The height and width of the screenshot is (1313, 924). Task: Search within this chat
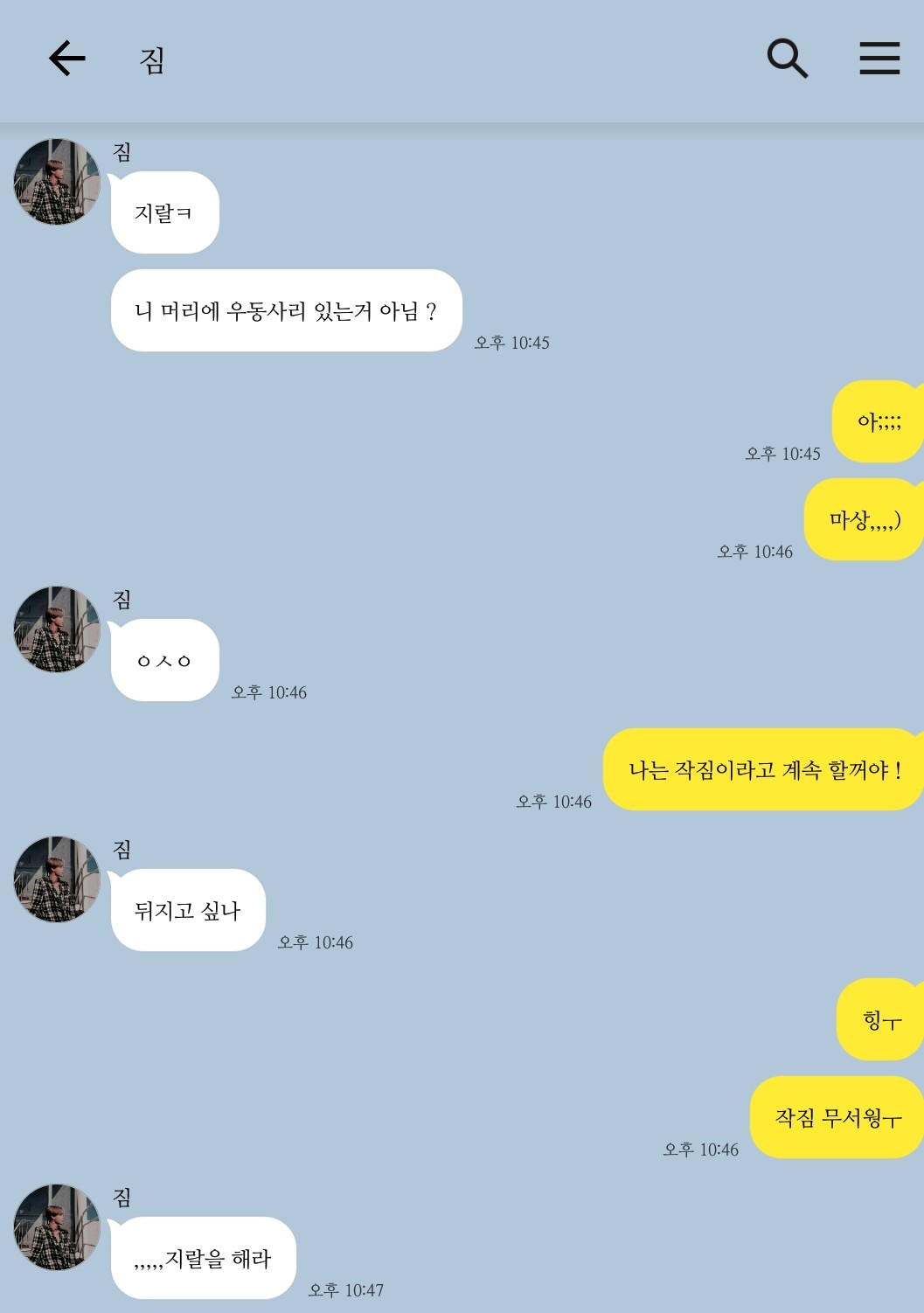tap(787, 59)
